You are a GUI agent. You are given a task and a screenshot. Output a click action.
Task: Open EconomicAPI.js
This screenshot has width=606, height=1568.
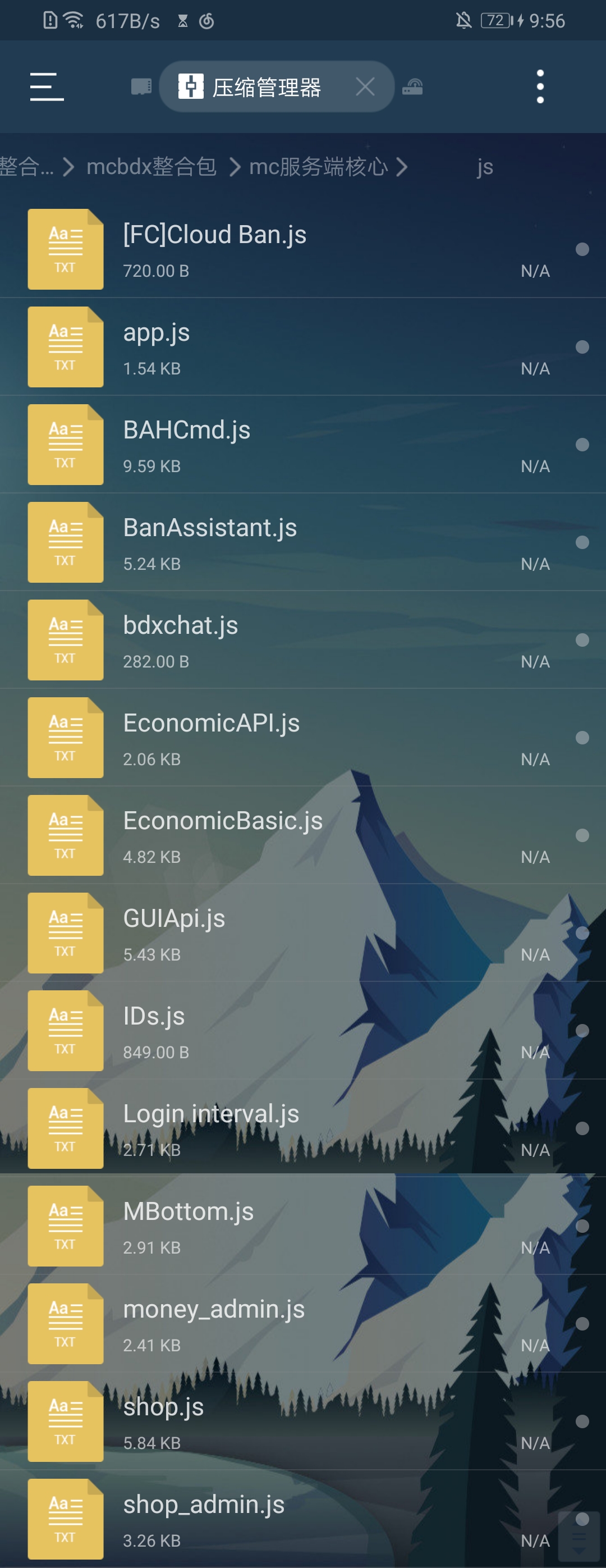coord(211,724)
